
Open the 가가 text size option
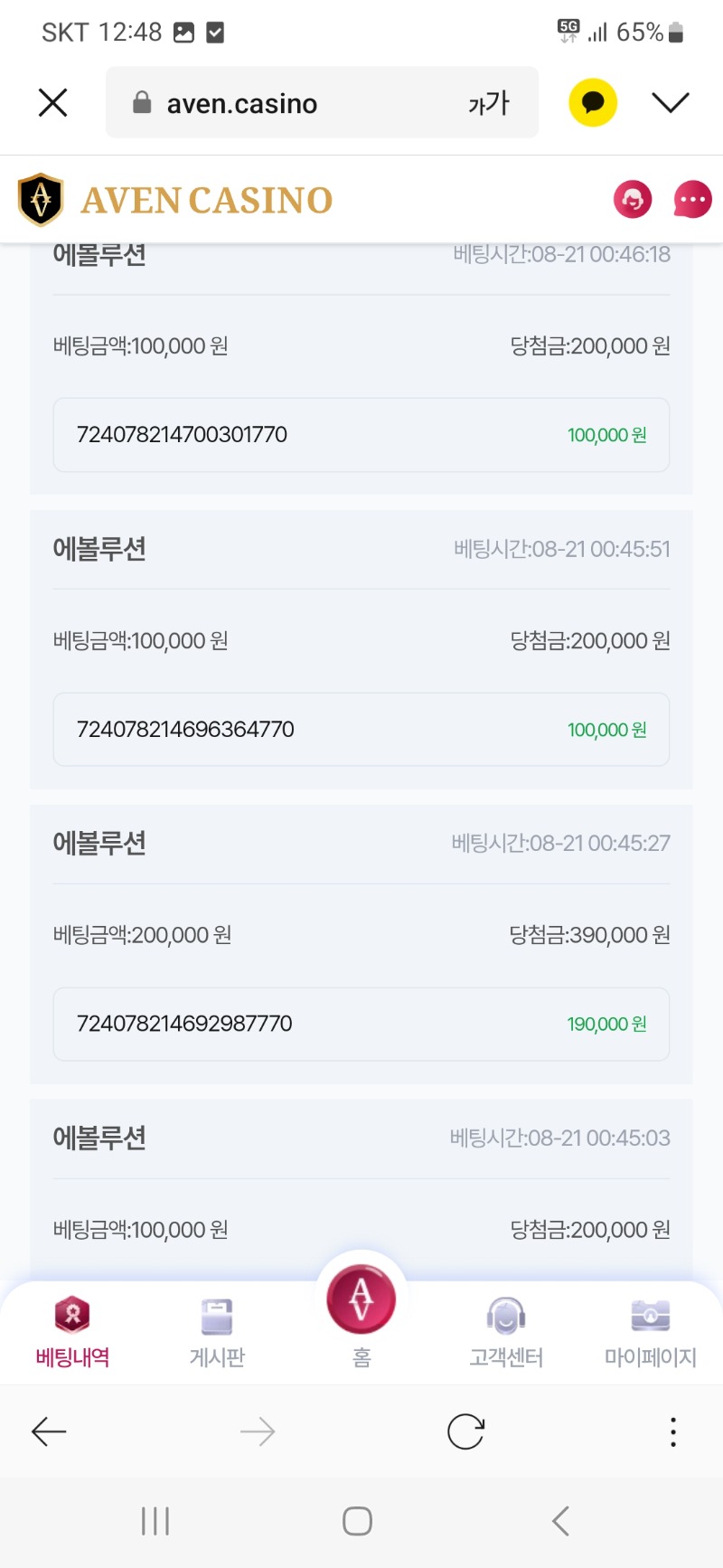489,103
